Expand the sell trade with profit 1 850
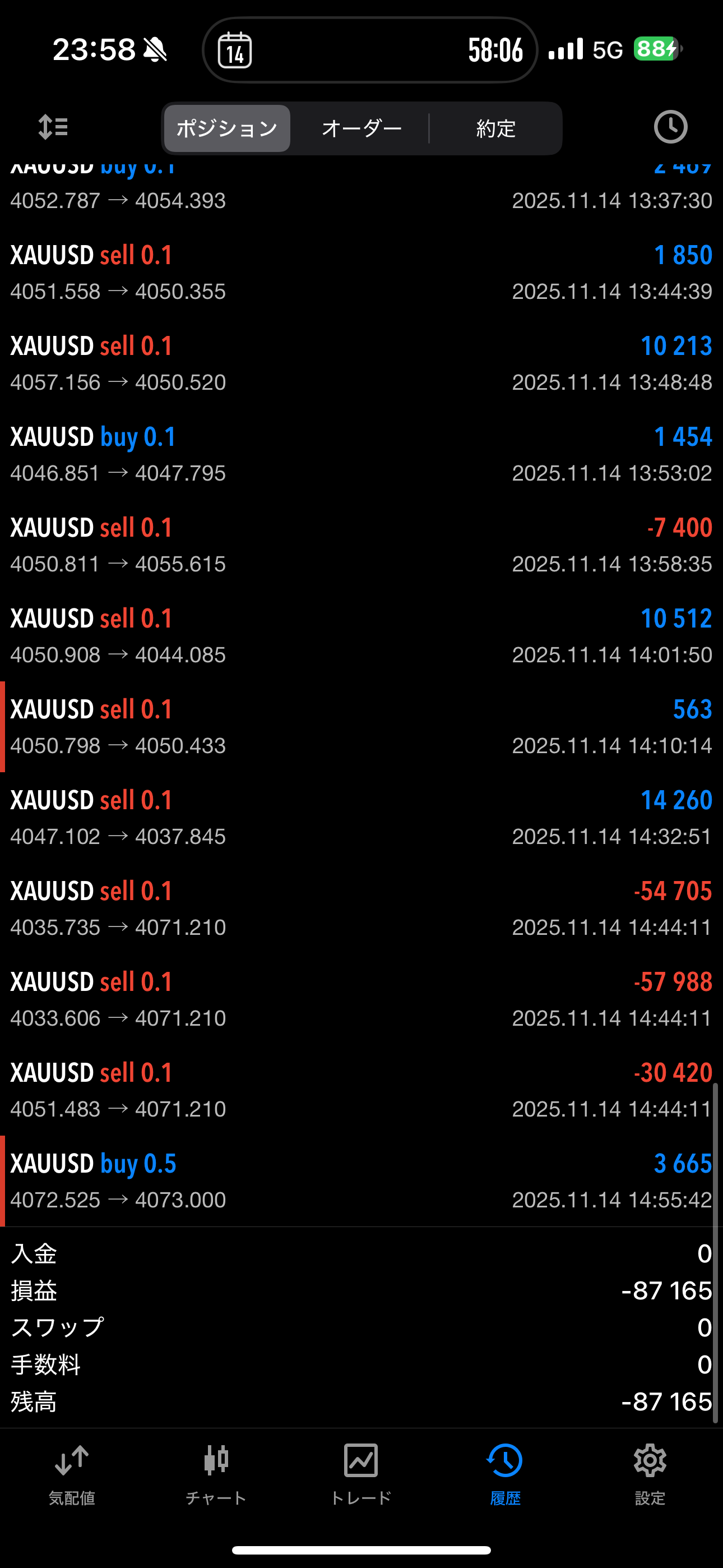 (x=361, y=272)
